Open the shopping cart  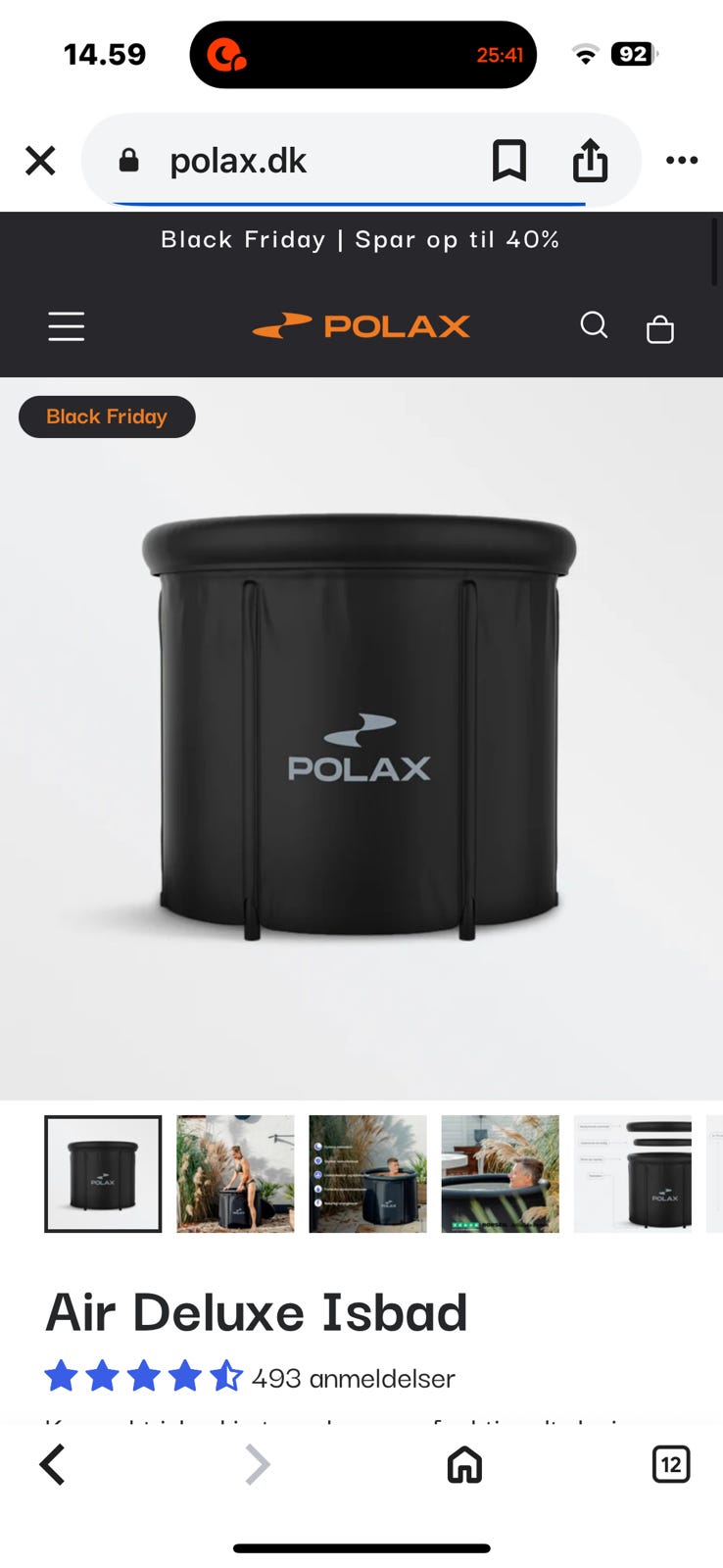click(x=660, y=329)
